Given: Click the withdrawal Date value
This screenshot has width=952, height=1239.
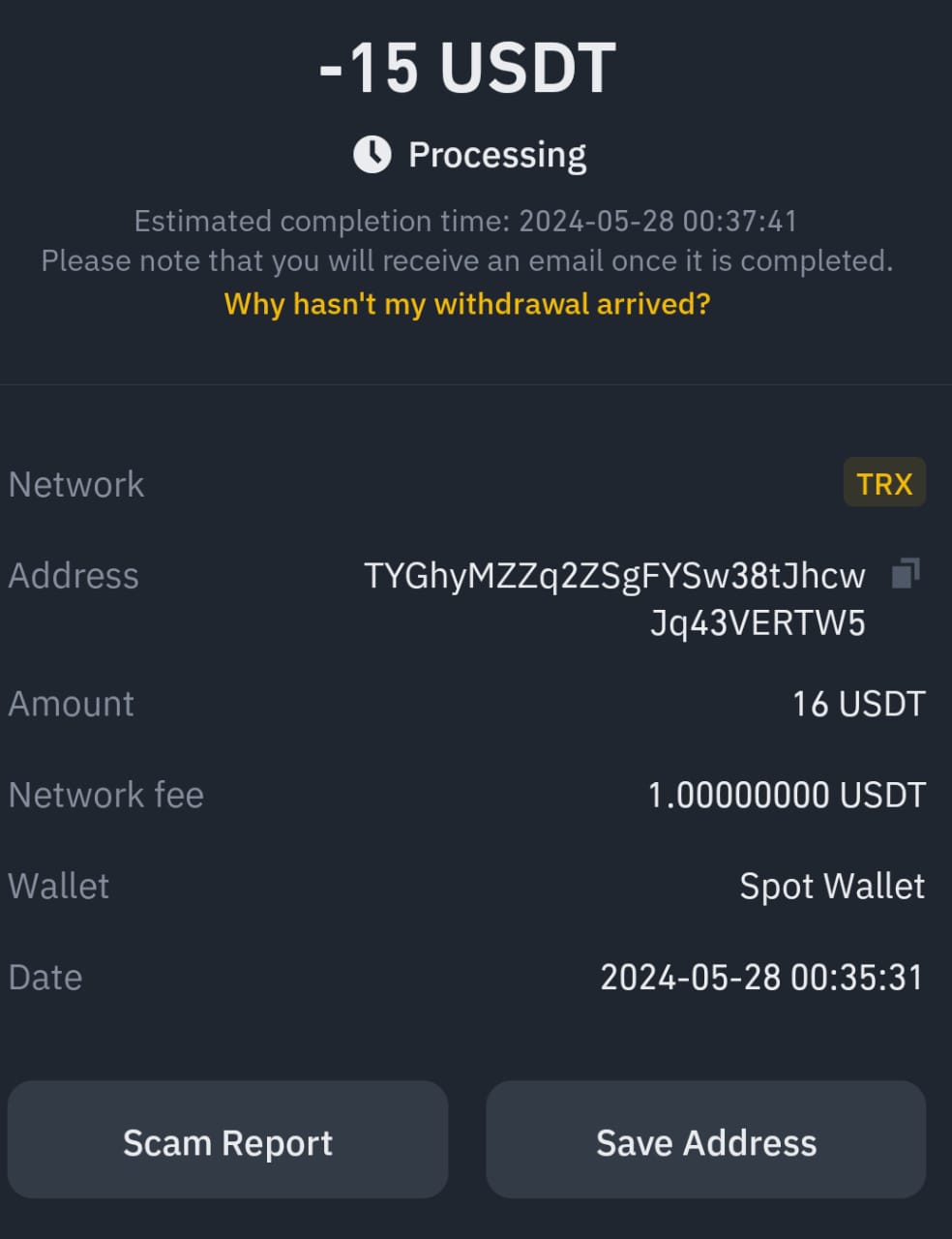Looking at the screenshot, I should point(763,977).
